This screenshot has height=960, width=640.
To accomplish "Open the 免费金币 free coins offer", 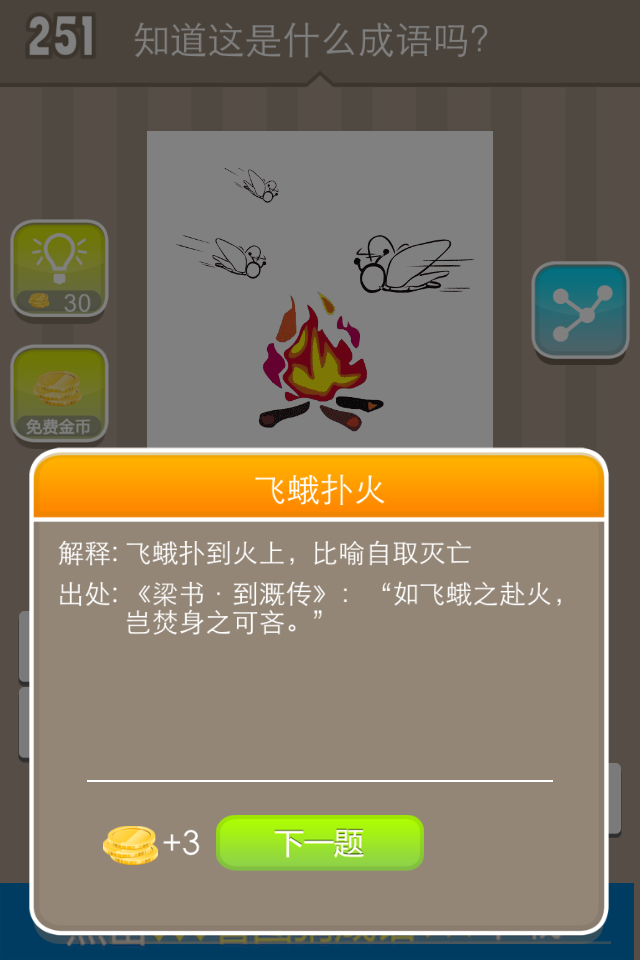I will [x=59, y=394].
